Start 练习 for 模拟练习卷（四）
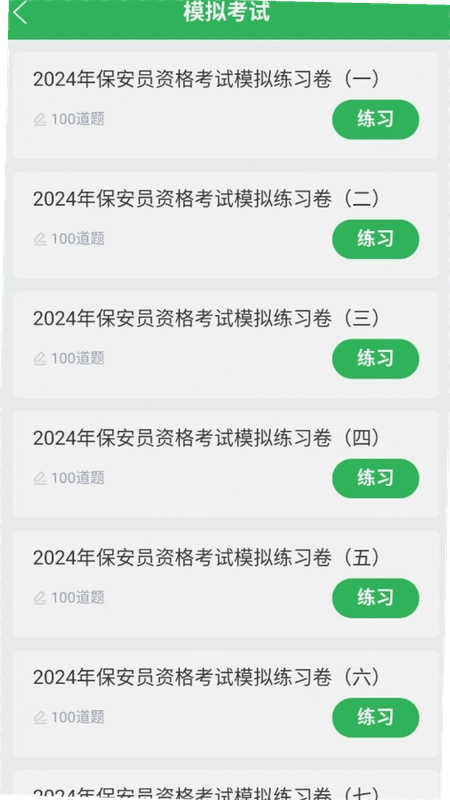Viewport: 450px width, 800px height. [376, 478]
